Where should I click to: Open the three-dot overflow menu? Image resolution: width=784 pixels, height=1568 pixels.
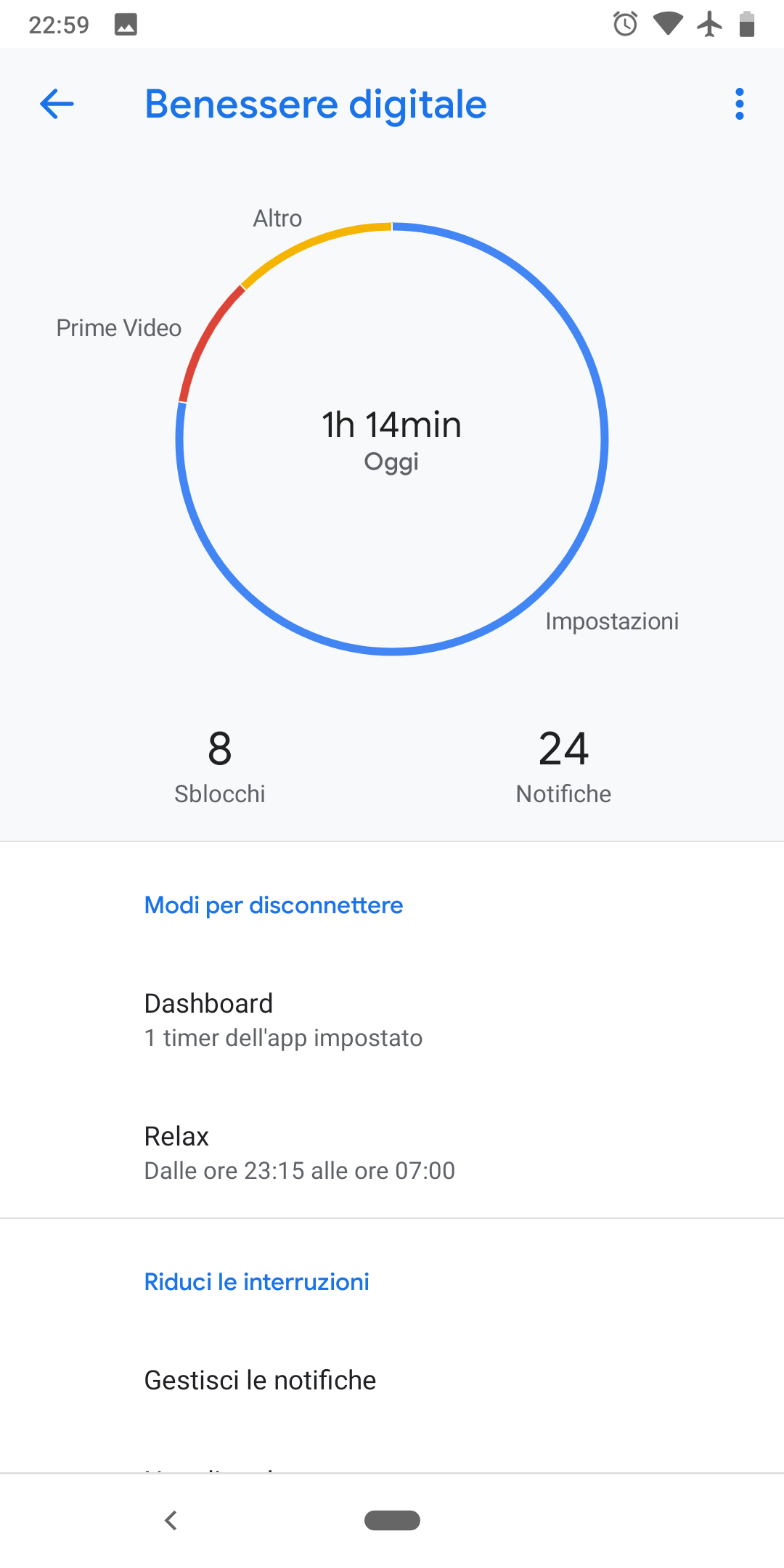pyautogui.click(x=739, y=105)
